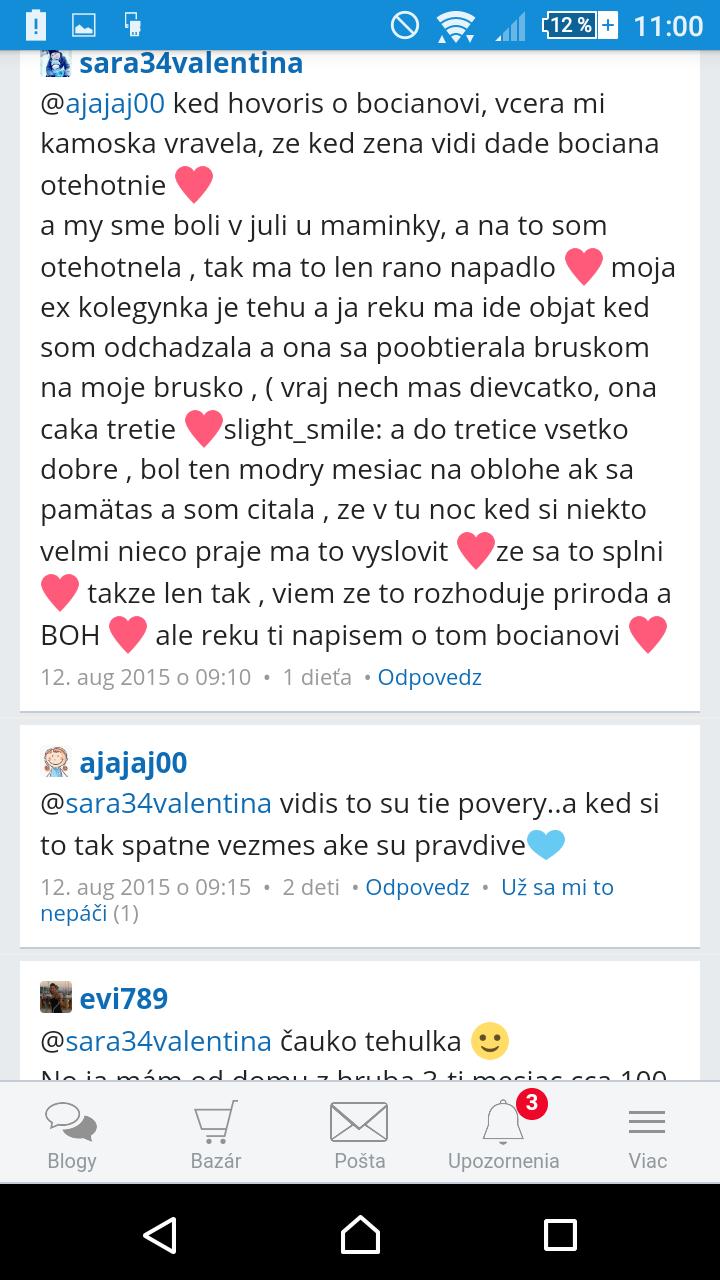Screen dimensions: 720x1280
Task: Tap the @ajajaj00 mention in sara34valentina's comment
Action: point(115,104)
